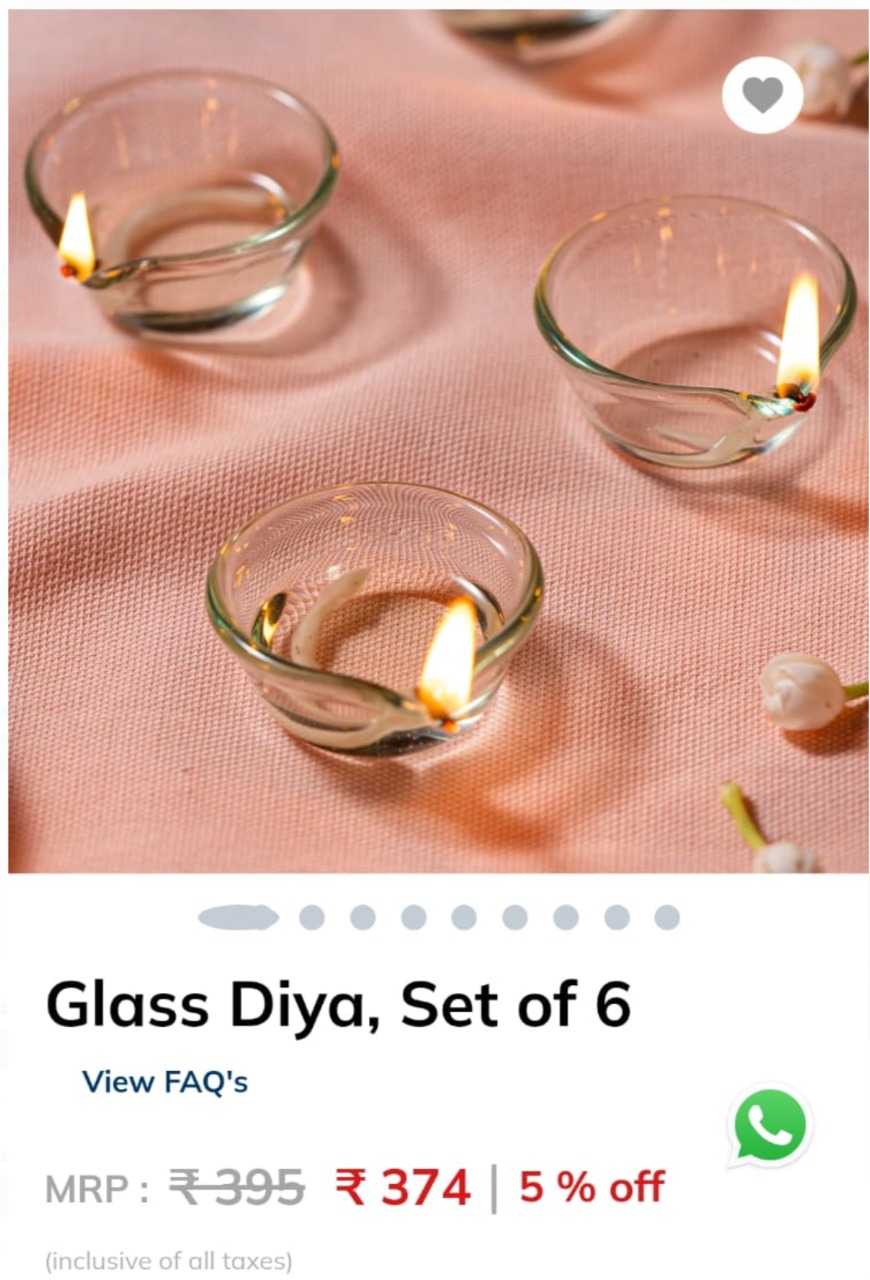Open View FAQ's link

165,1082
